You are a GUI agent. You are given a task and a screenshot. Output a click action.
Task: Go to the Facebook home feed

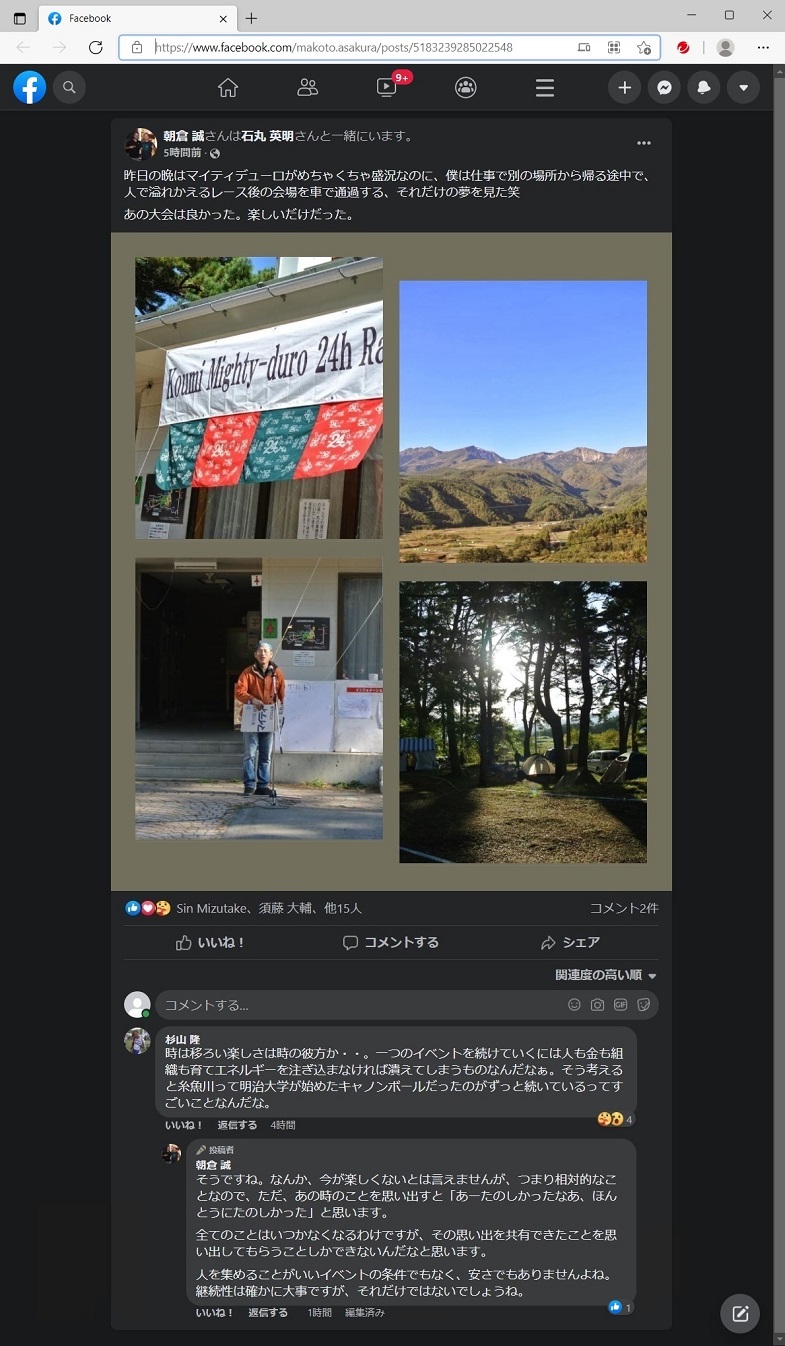pyautogui.click(x=228, y=88)
